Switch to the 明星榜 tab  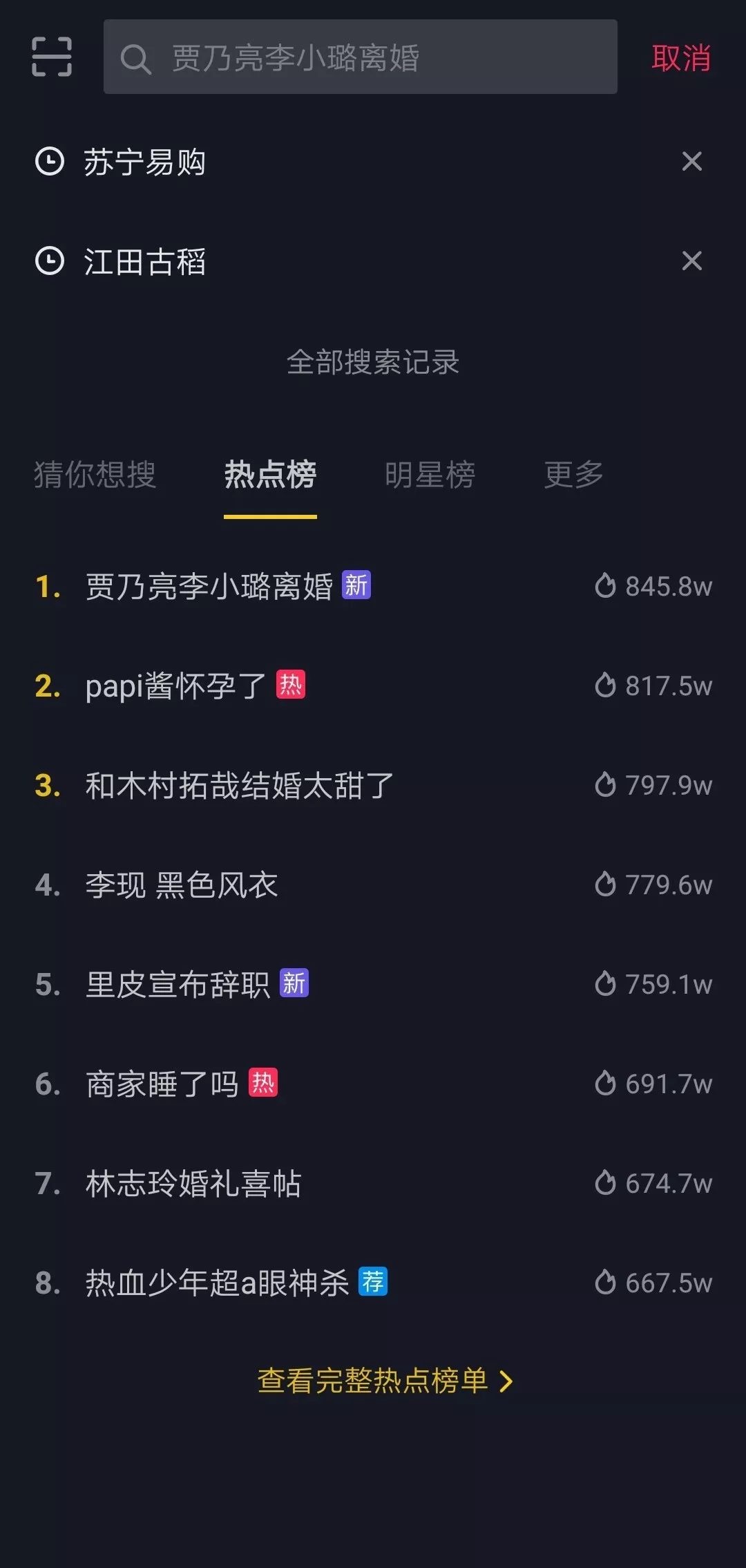[x=430, y=475]
